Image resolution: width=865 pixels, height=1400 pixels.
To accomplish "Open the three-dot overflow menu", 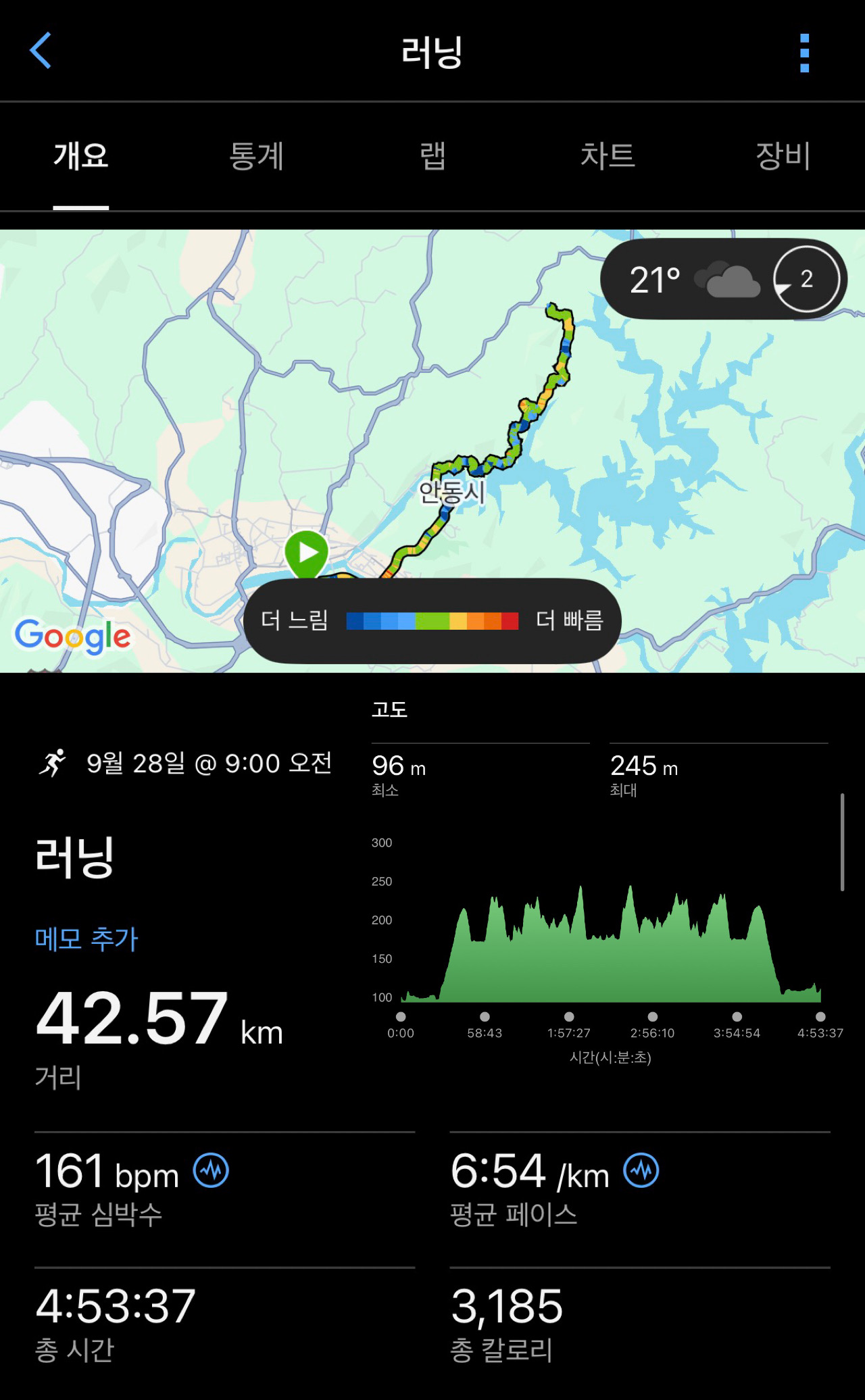I will (804, 53).
